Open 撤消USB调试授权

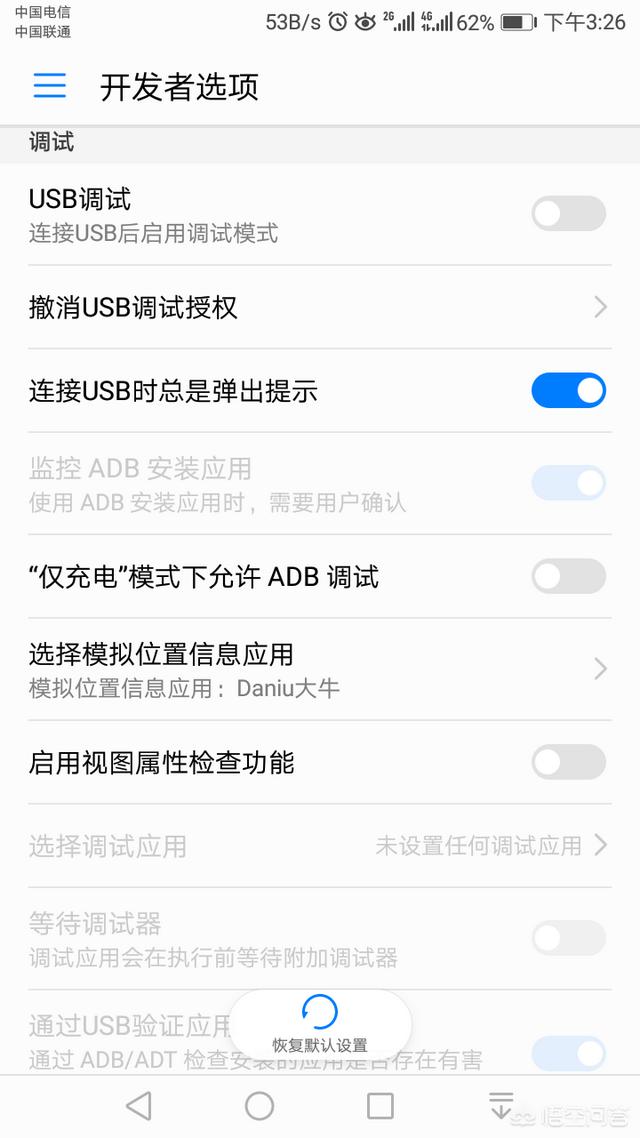click(x=319, y=307)
